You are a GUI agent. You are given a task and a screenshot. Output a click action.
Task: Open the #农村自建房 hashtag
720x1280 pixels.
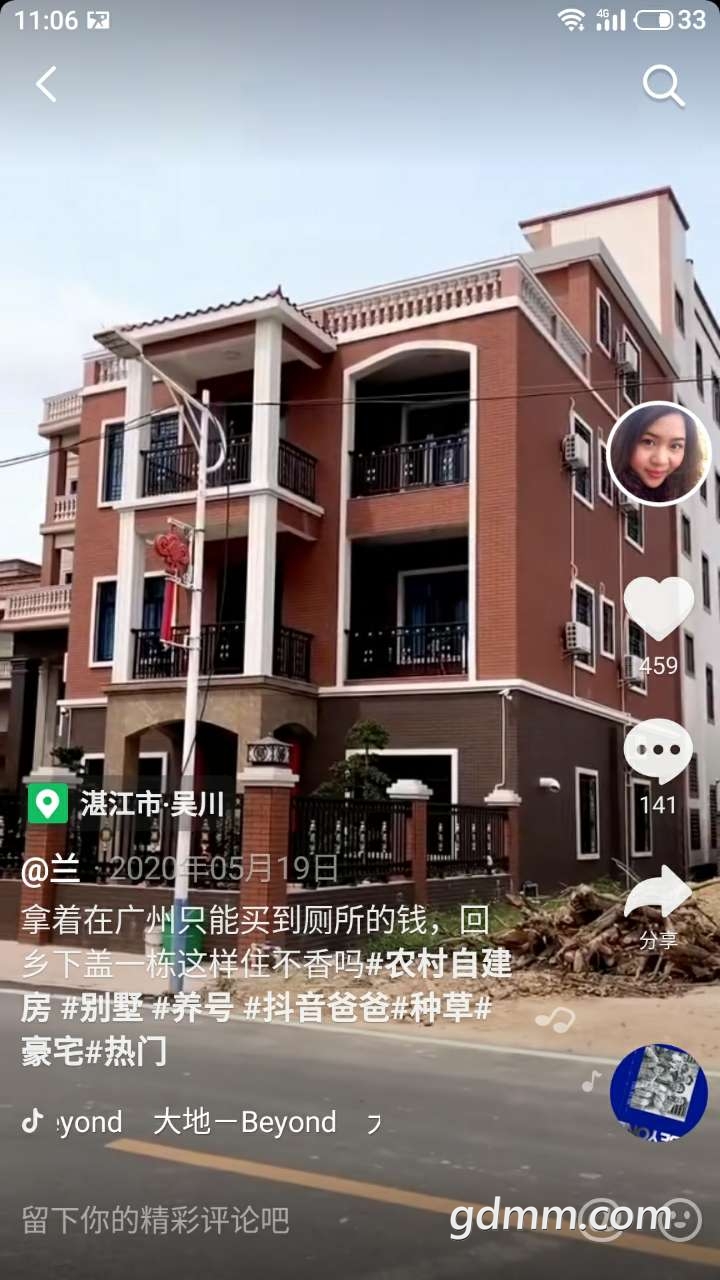(x=440, y=964)
